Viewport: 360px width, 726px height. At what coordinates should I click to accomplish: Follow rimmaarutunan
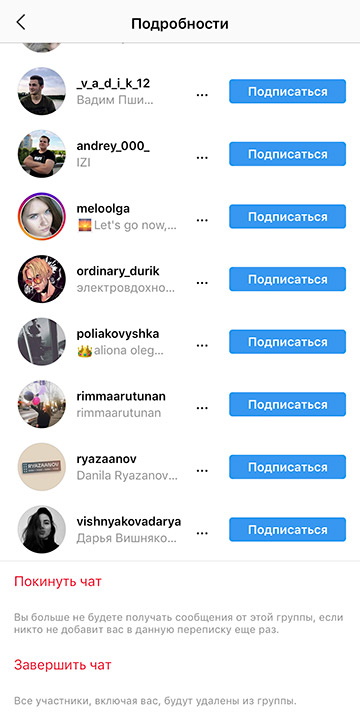pos(287,404)
